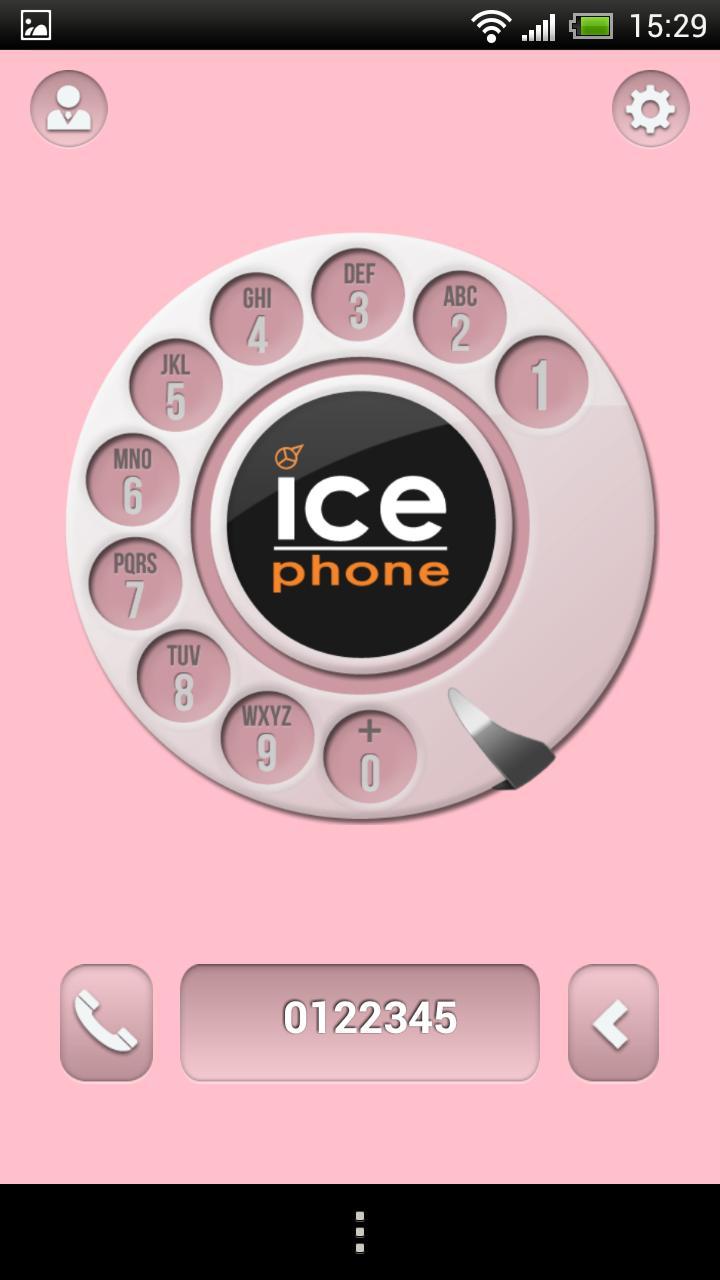The image size is (720, 1280).
Task: Tap digit 6 MNO on the dial
Action: click(x=133, y=480)
